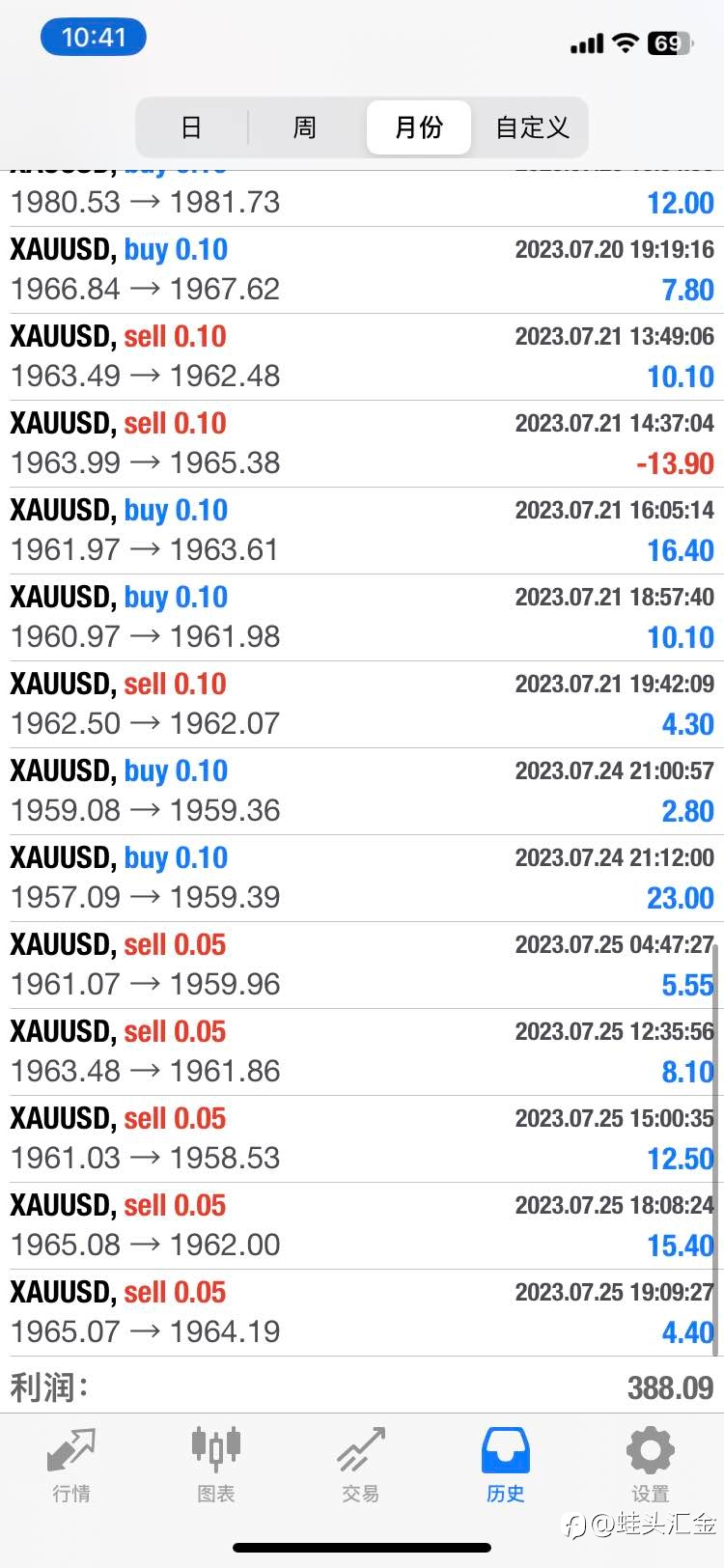Open the buy trade from 2023.07.24 21:00:57
This screenshot has height=1568, width=724.
tap(362, 792)
